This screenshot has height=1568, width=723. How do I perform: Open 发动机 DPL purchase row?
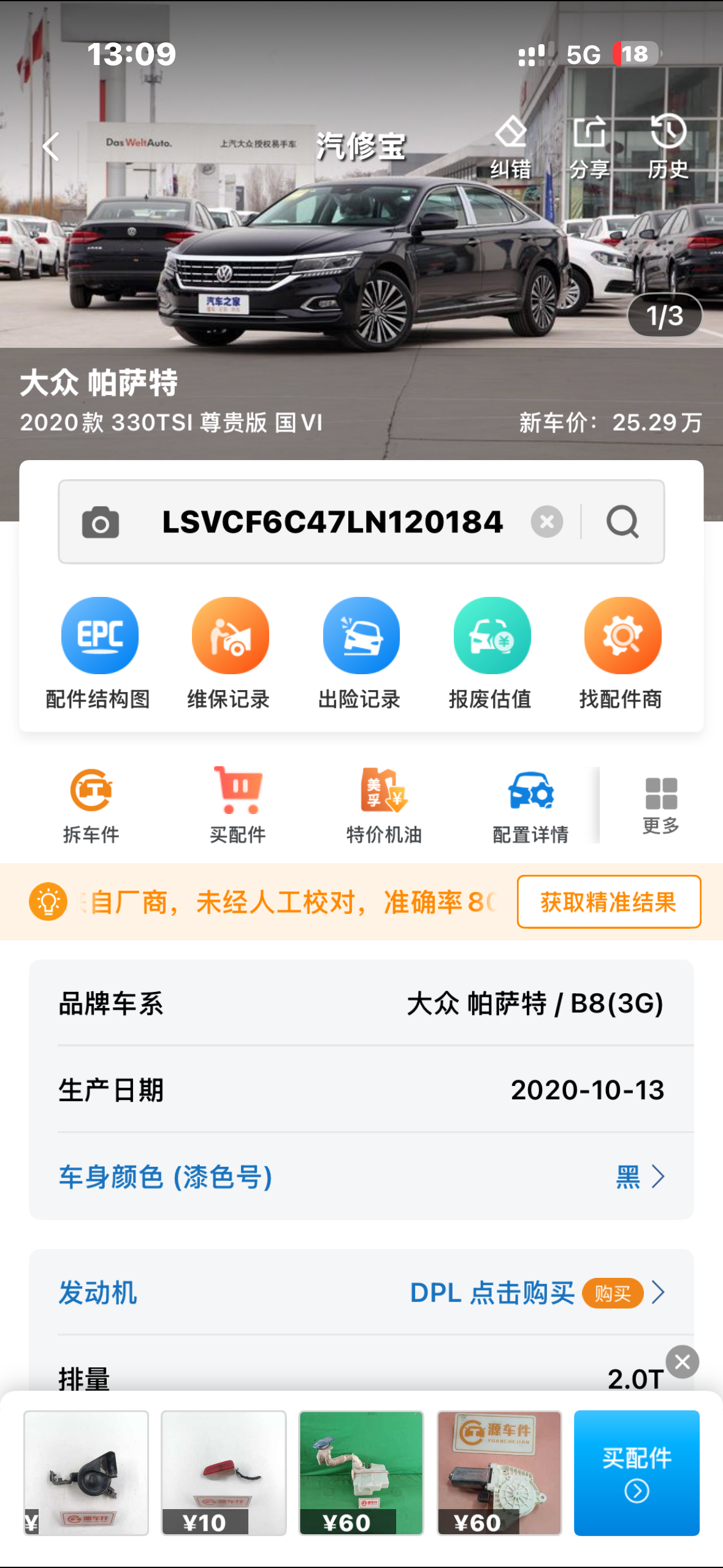tap(361, 1293)
